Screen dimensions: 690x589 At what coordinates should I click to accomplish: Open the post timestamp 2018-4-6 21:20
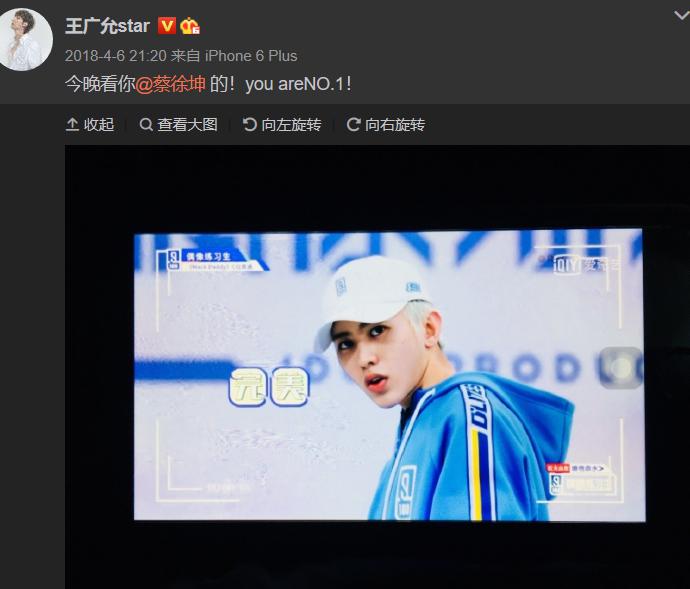pos(115,56)
